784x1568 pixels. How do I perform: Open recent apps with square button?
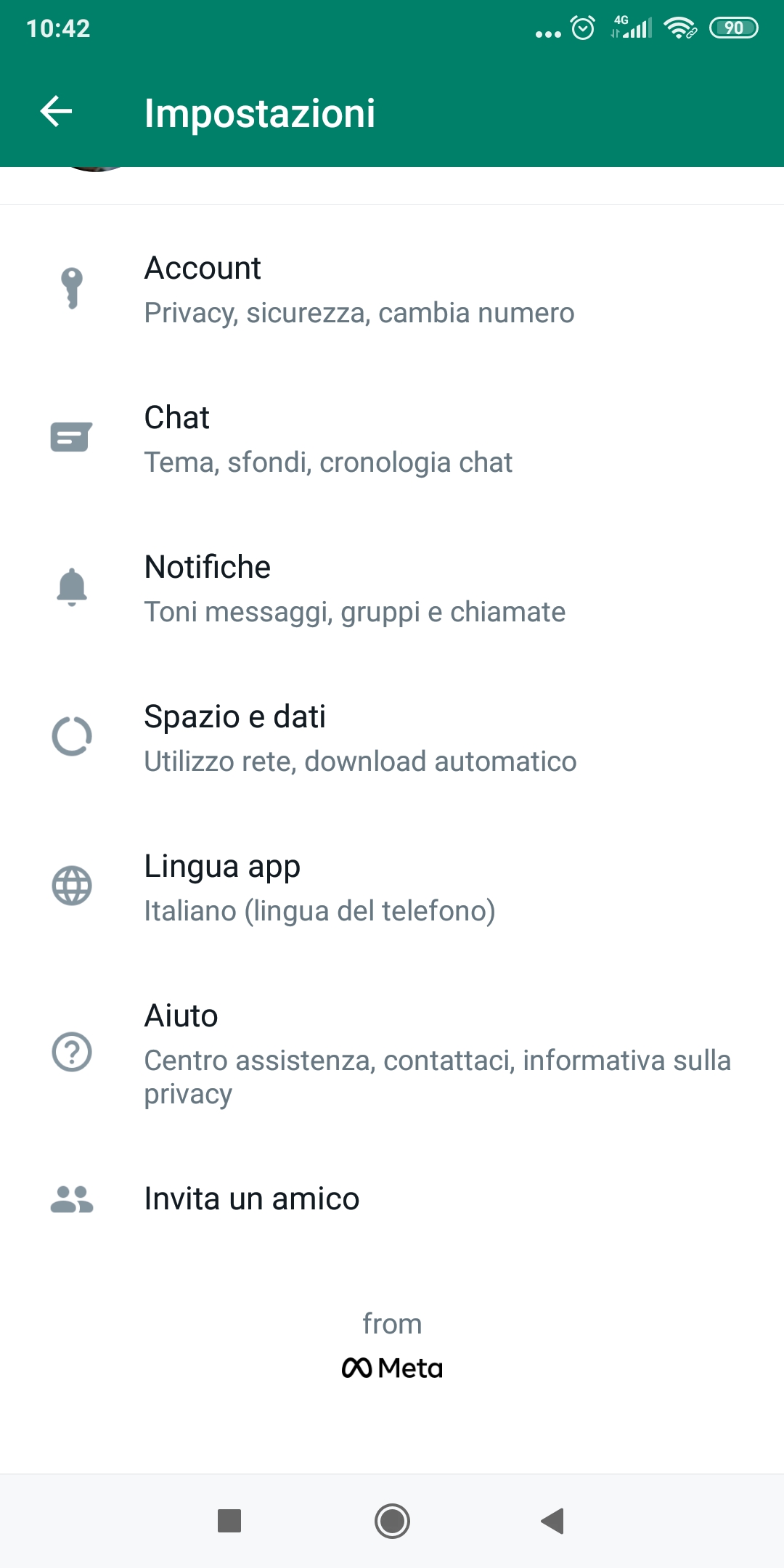[229, 1521]
